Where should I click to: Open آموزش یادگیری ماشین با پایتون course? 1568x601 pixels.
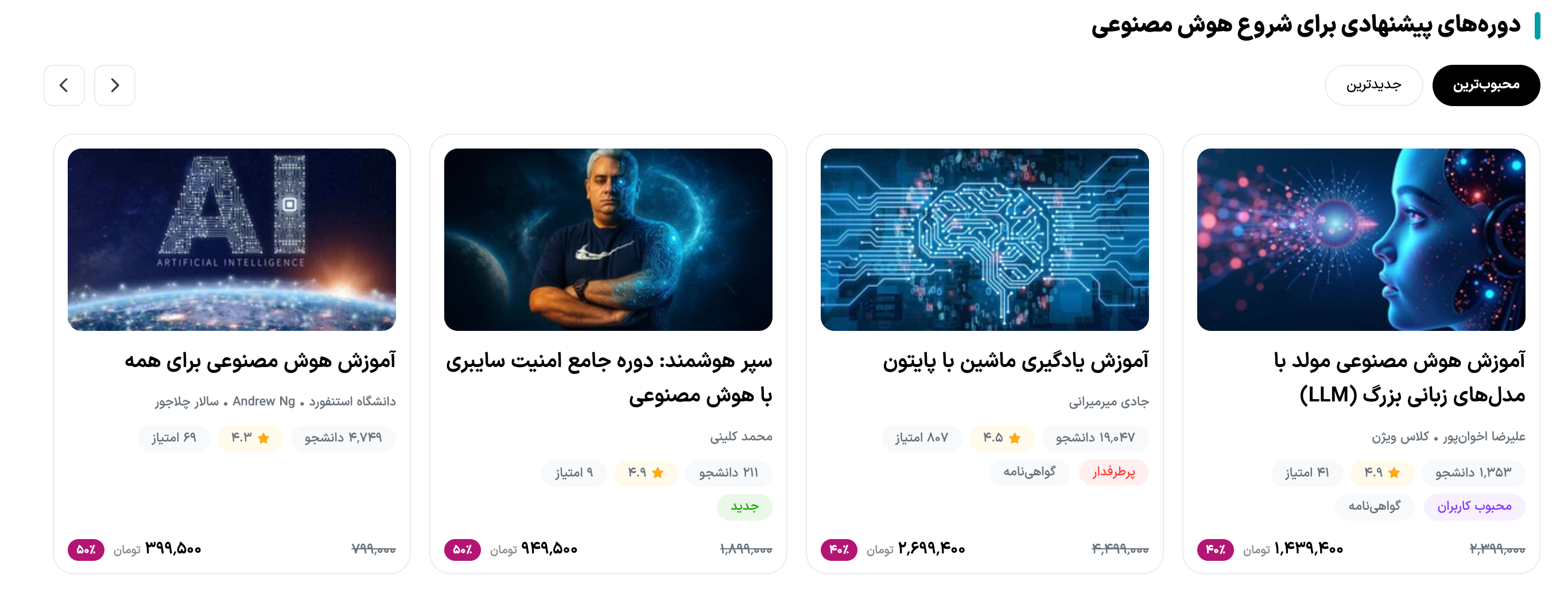click(x=1015, y=361)
